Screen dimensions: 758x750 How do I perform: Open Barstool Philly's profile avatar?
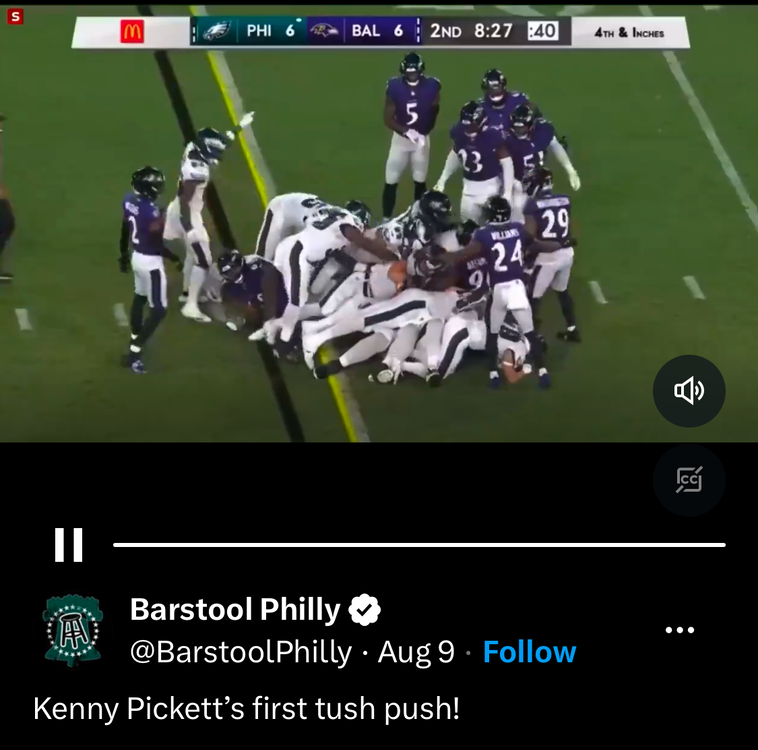click(73, 630)
